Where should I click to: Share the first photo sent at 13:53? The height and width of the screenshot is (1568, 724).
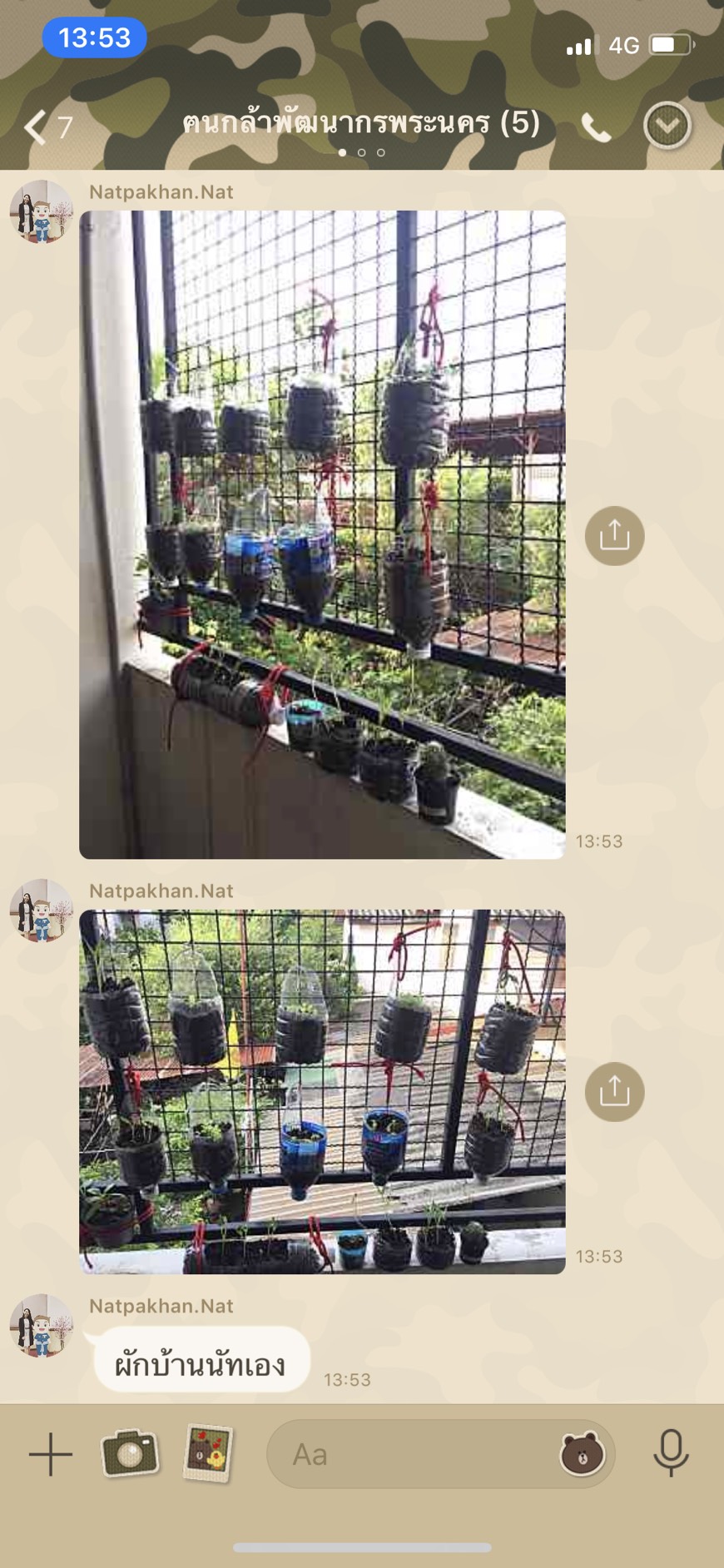(x=614, y=535)
